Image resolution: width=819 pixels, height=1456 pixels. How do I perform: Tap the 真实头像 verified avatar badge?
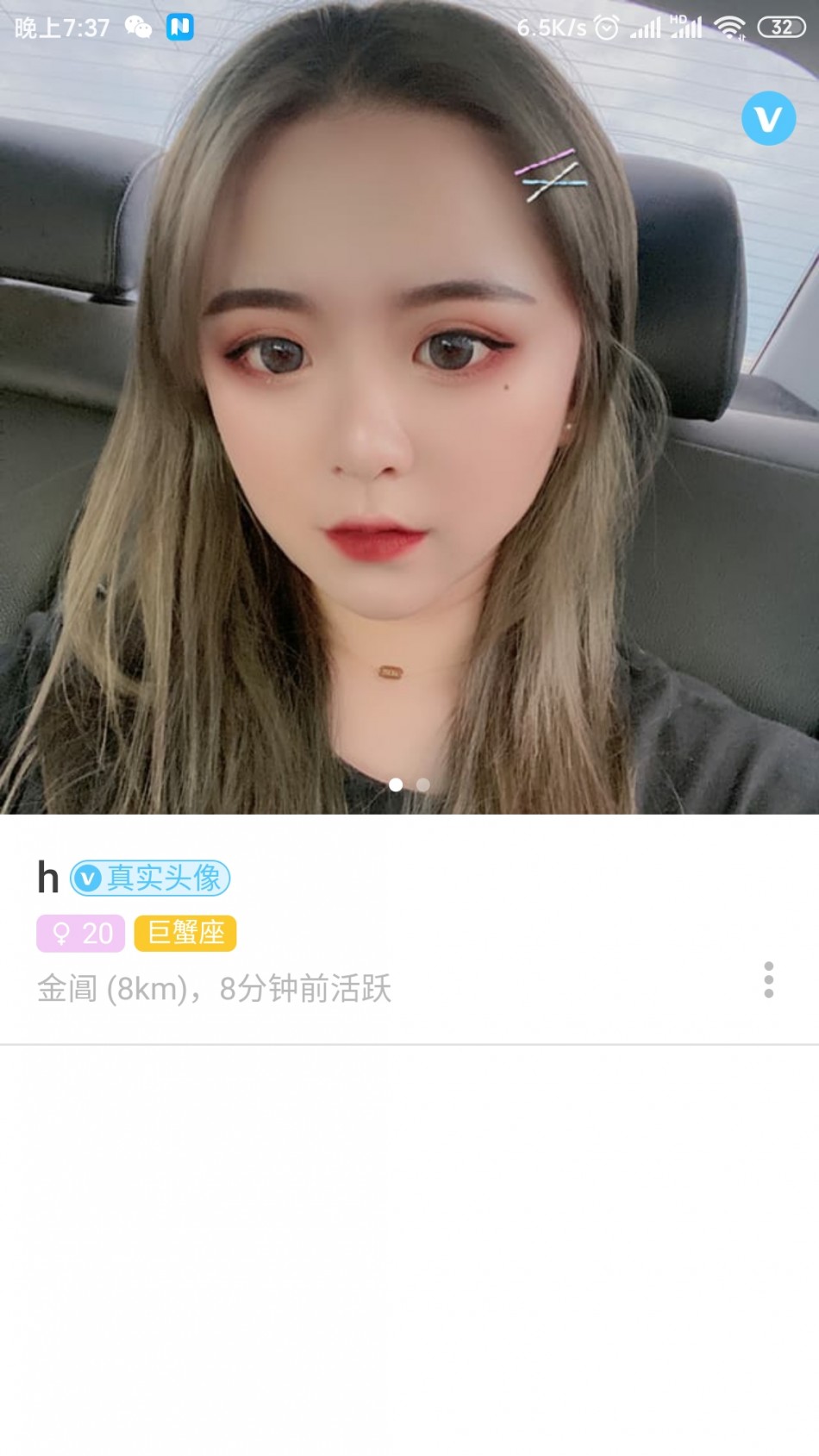coord(150,878)
